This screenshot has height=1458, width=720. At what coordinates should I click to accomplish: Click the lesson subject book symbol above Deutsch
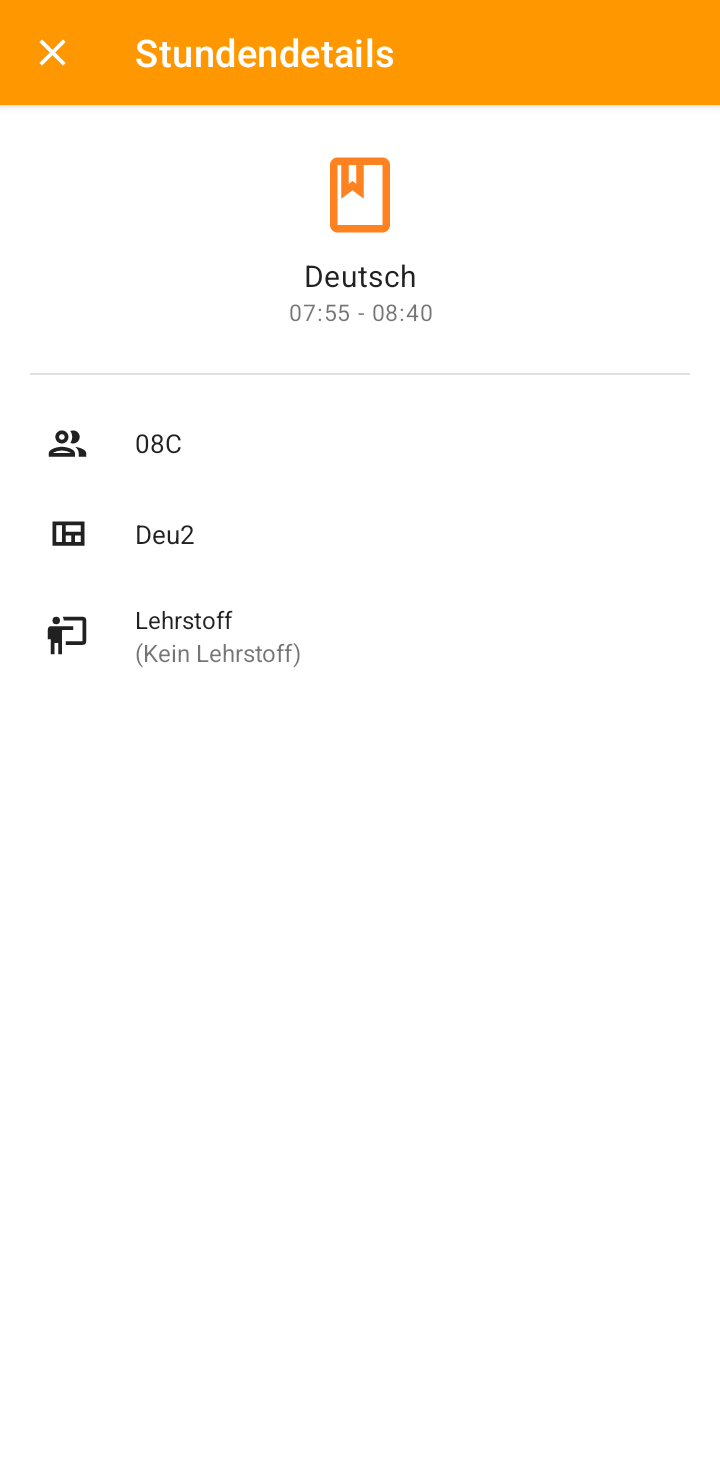pyautogui.click(x=360, y=193)
